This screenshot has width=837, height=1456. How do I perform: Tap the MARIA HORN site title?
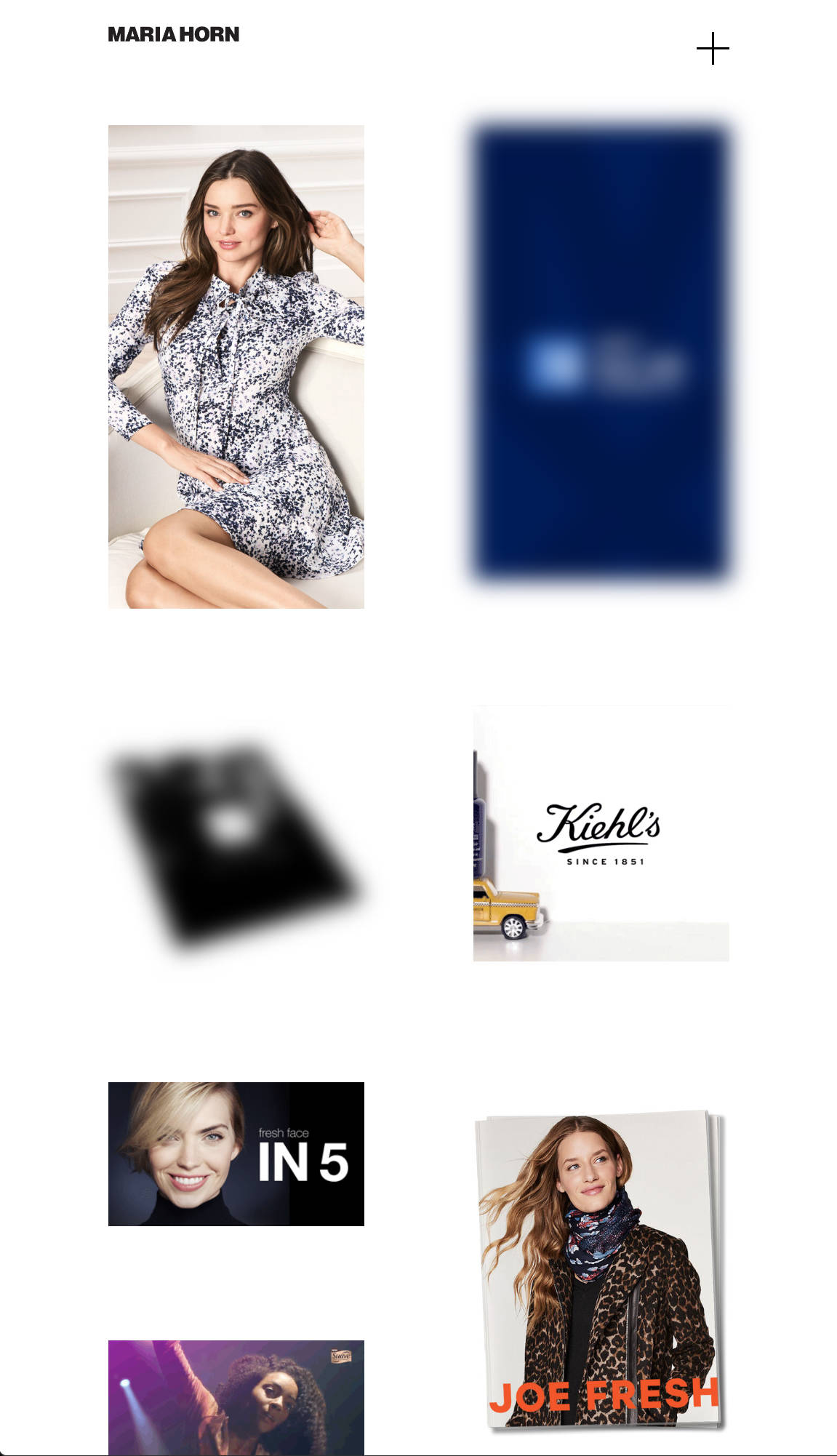(173, 34)
